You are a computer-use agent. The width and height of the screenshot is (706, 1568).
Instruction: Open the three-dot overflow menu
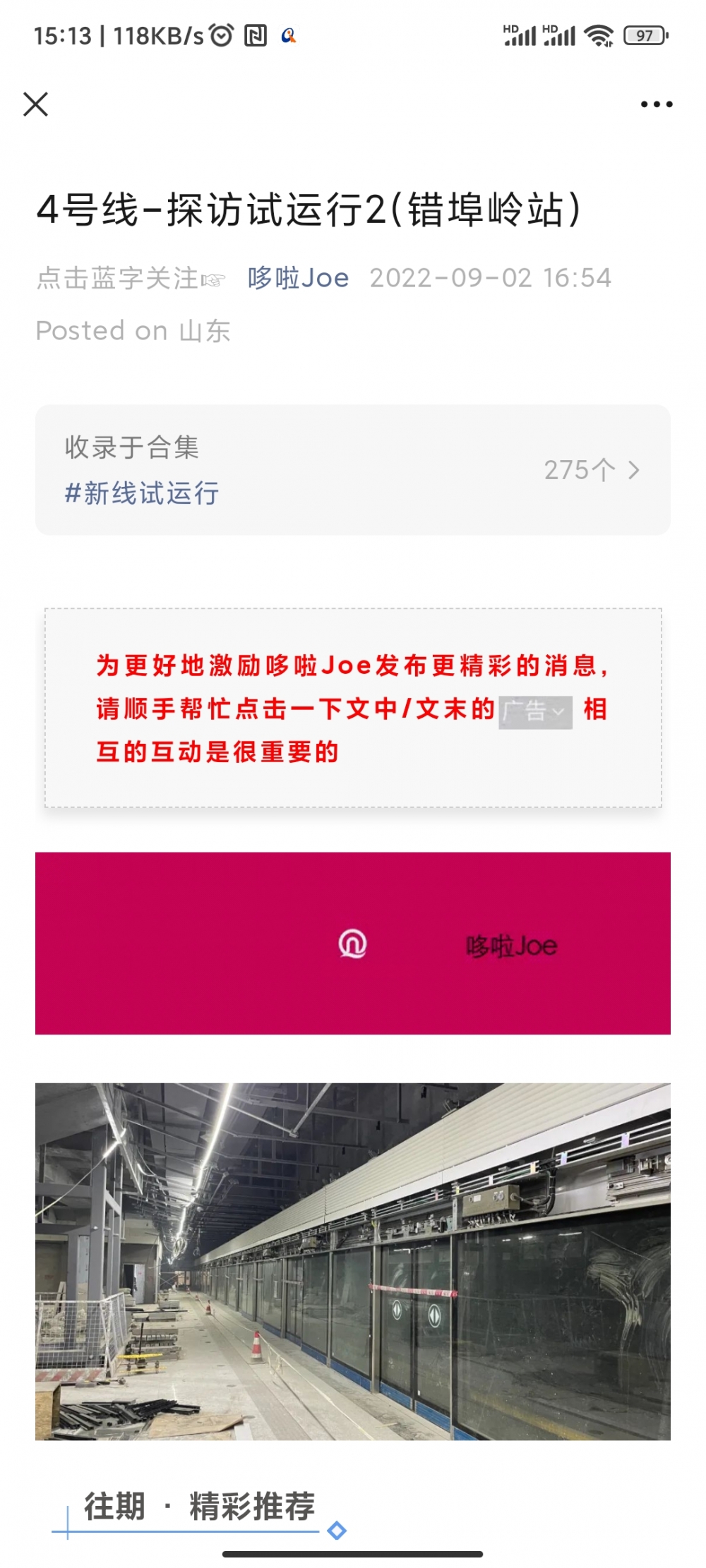coord(656,104)
